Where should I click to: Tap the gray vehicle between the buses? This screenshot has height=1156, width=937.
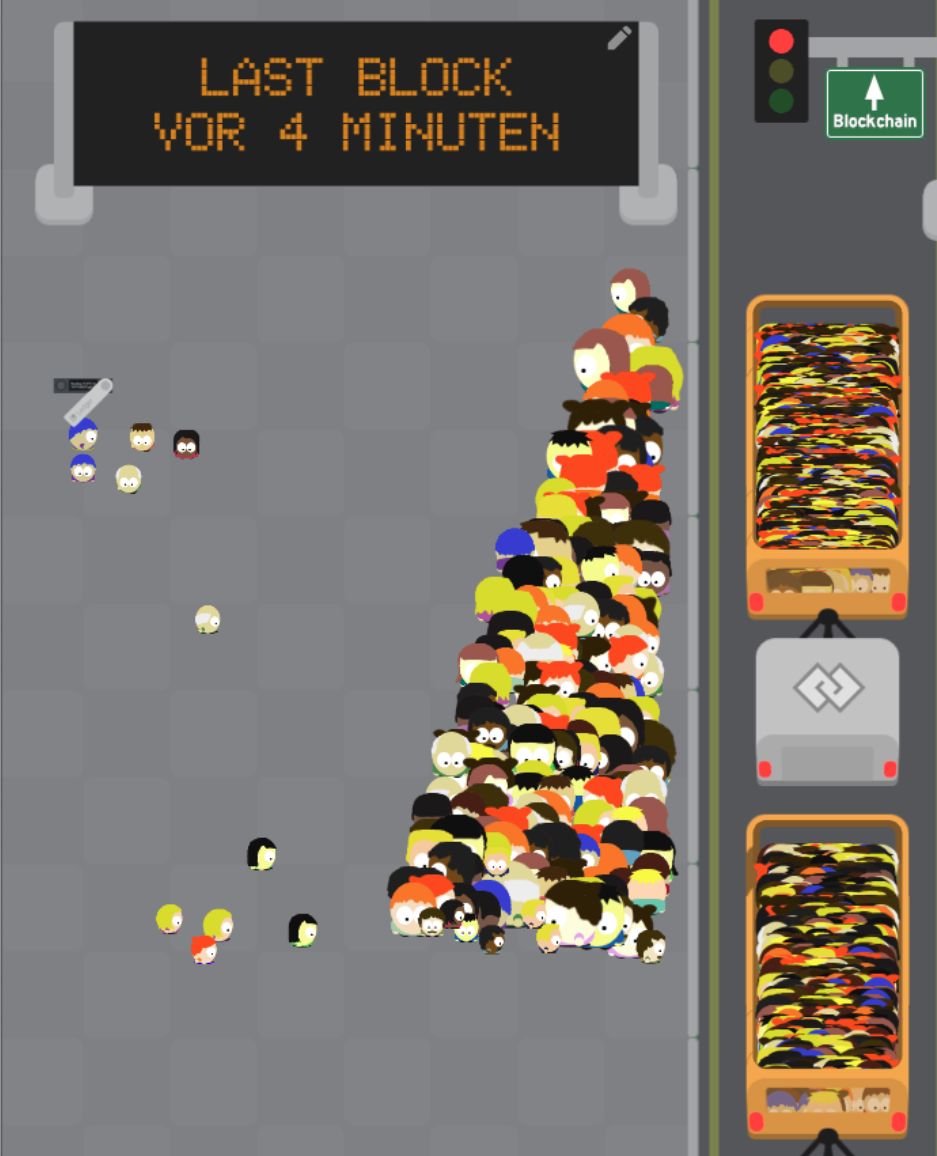pos(827,711)
